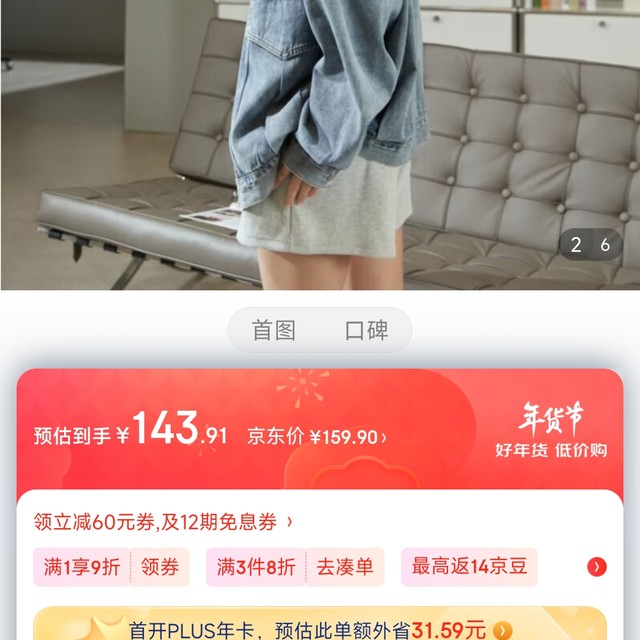The height and width of the screenshot is (640, 640).
Task: Select the 最高返14京豆 chip
Action: (x=469, y=567)
